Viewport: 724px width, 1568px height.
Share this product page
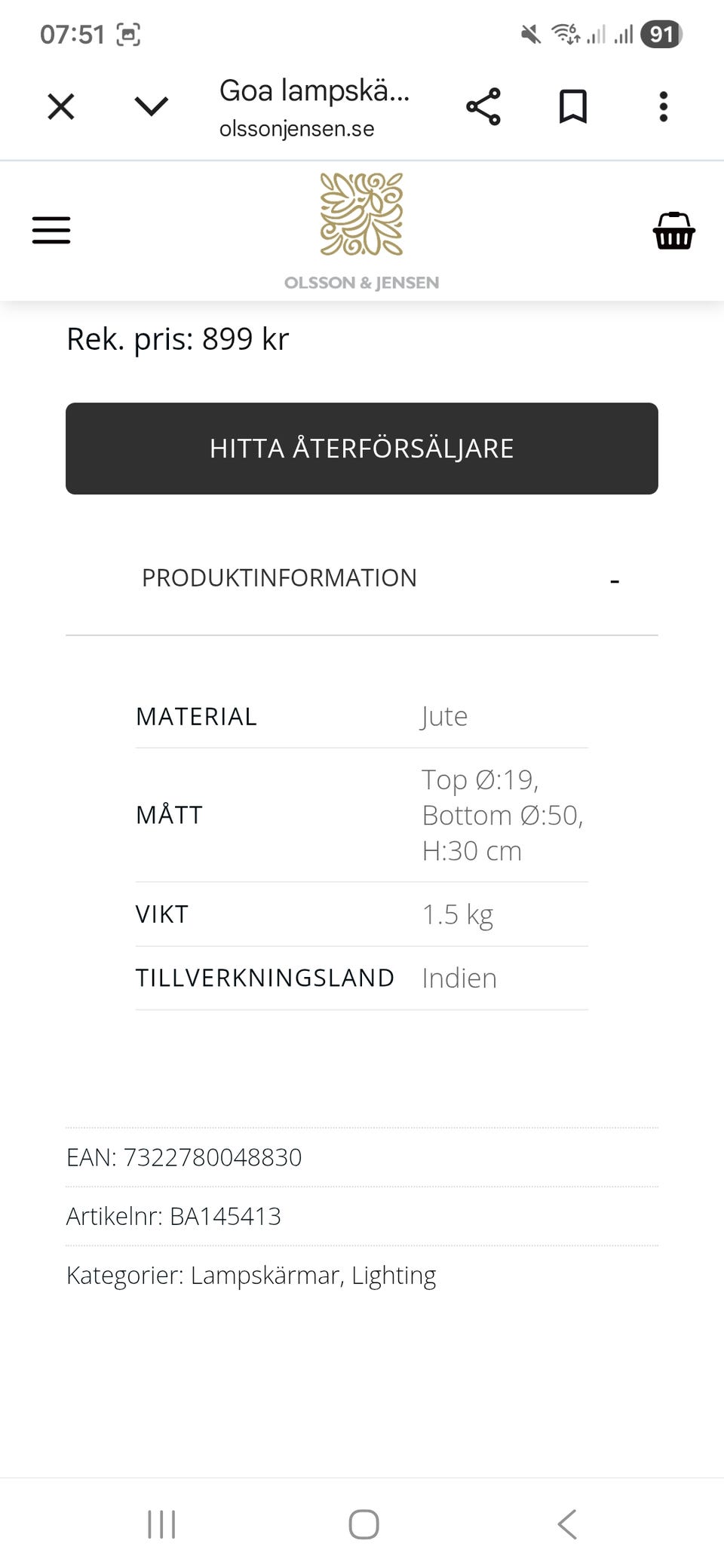click(483, 106)
